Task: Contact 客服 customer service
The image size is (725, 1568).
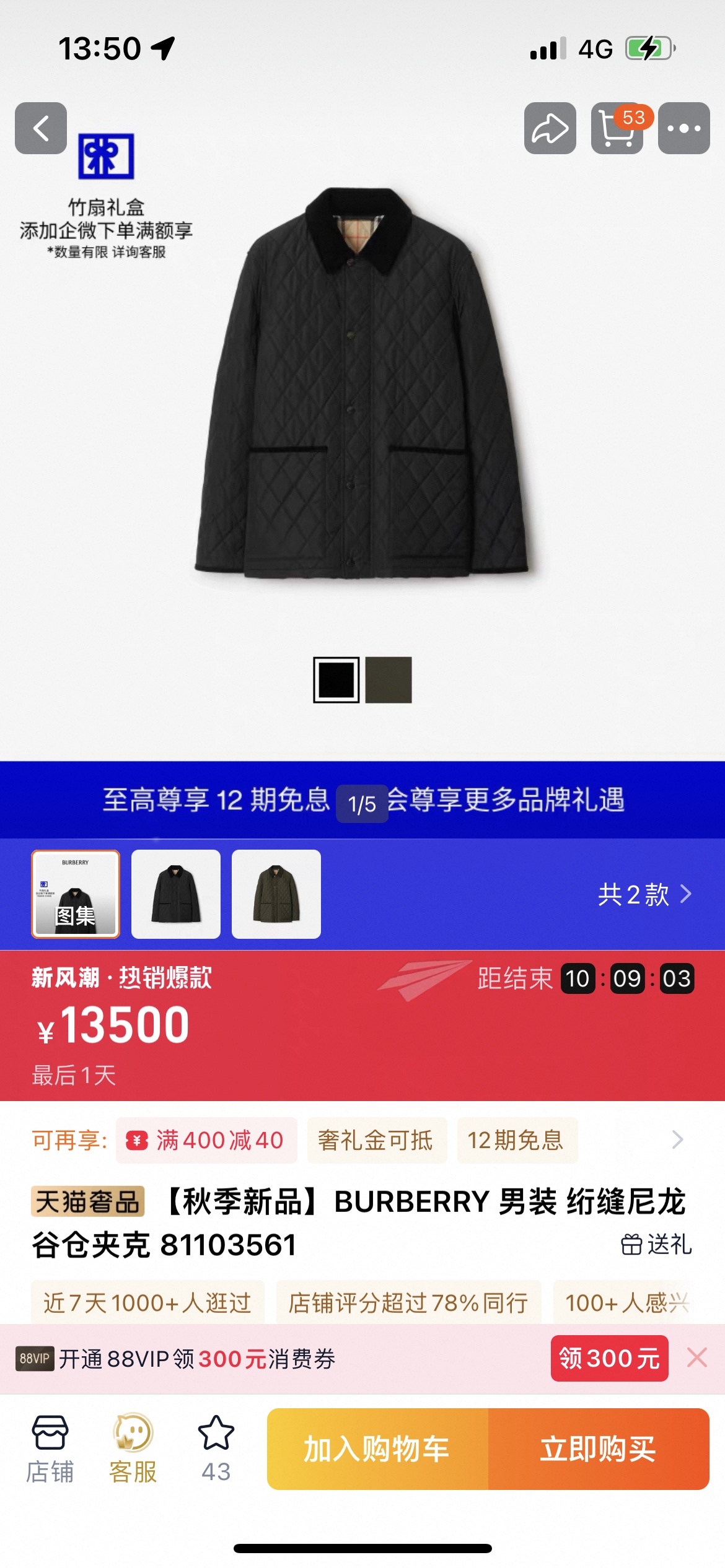Action: click(x=133, y=1449)
